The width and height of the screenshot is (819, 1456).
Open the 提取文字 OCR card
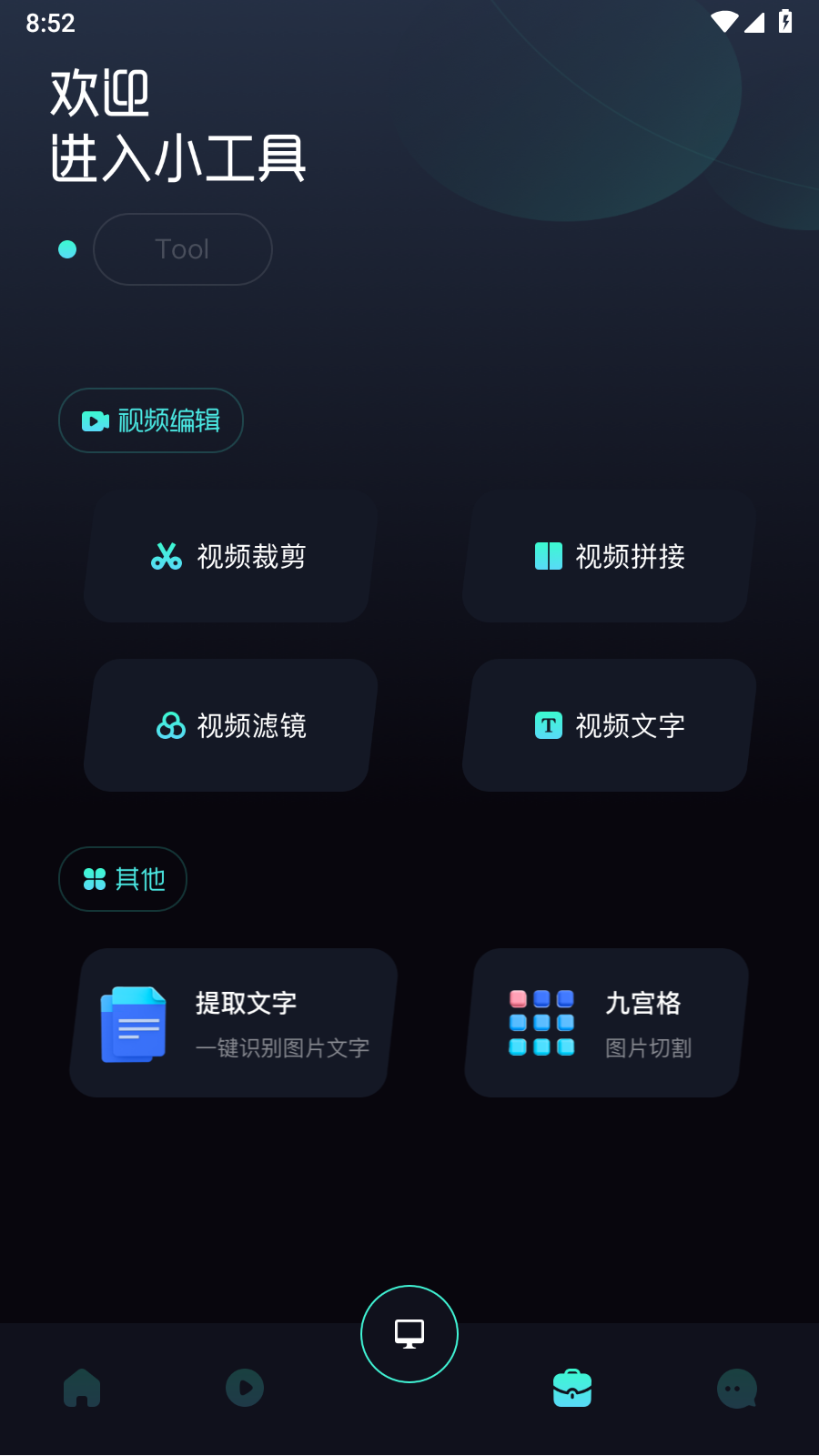(x=230, y=1023)
